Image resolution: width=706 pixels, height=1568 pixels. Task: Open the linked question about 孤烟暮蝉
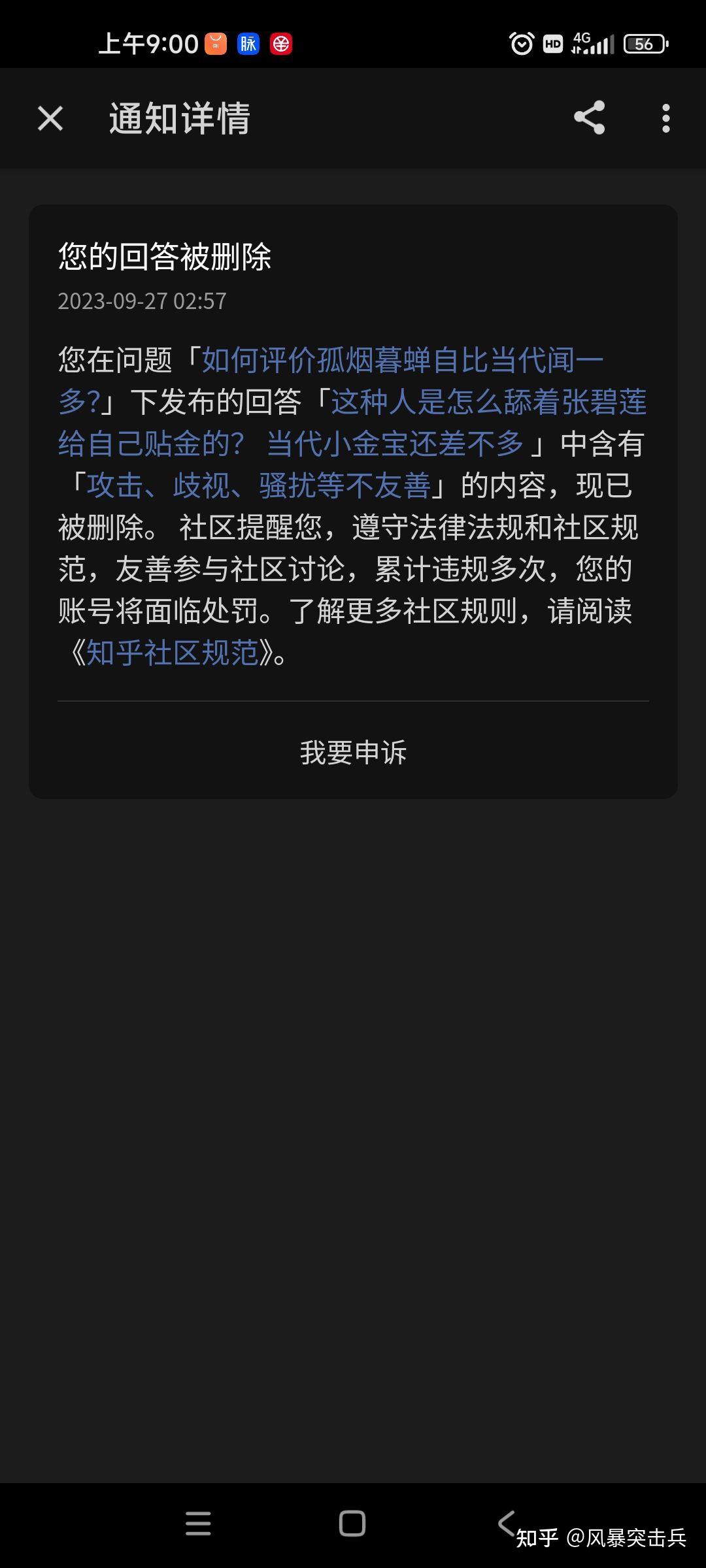pyautogui.click(x=401, y=360)
